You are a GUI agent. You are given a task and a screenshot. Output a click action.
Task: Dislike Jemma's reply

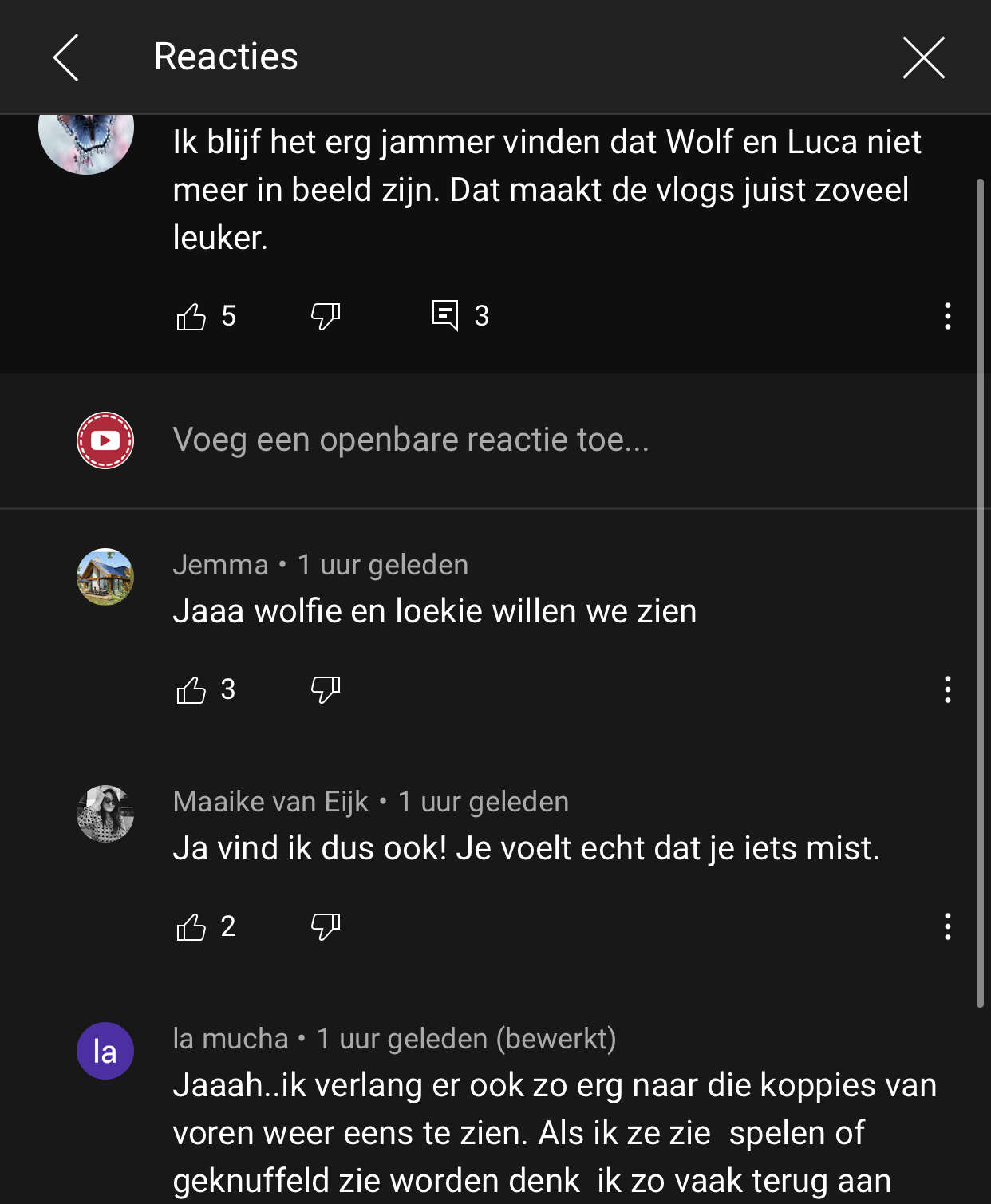(x=325, y=690)
